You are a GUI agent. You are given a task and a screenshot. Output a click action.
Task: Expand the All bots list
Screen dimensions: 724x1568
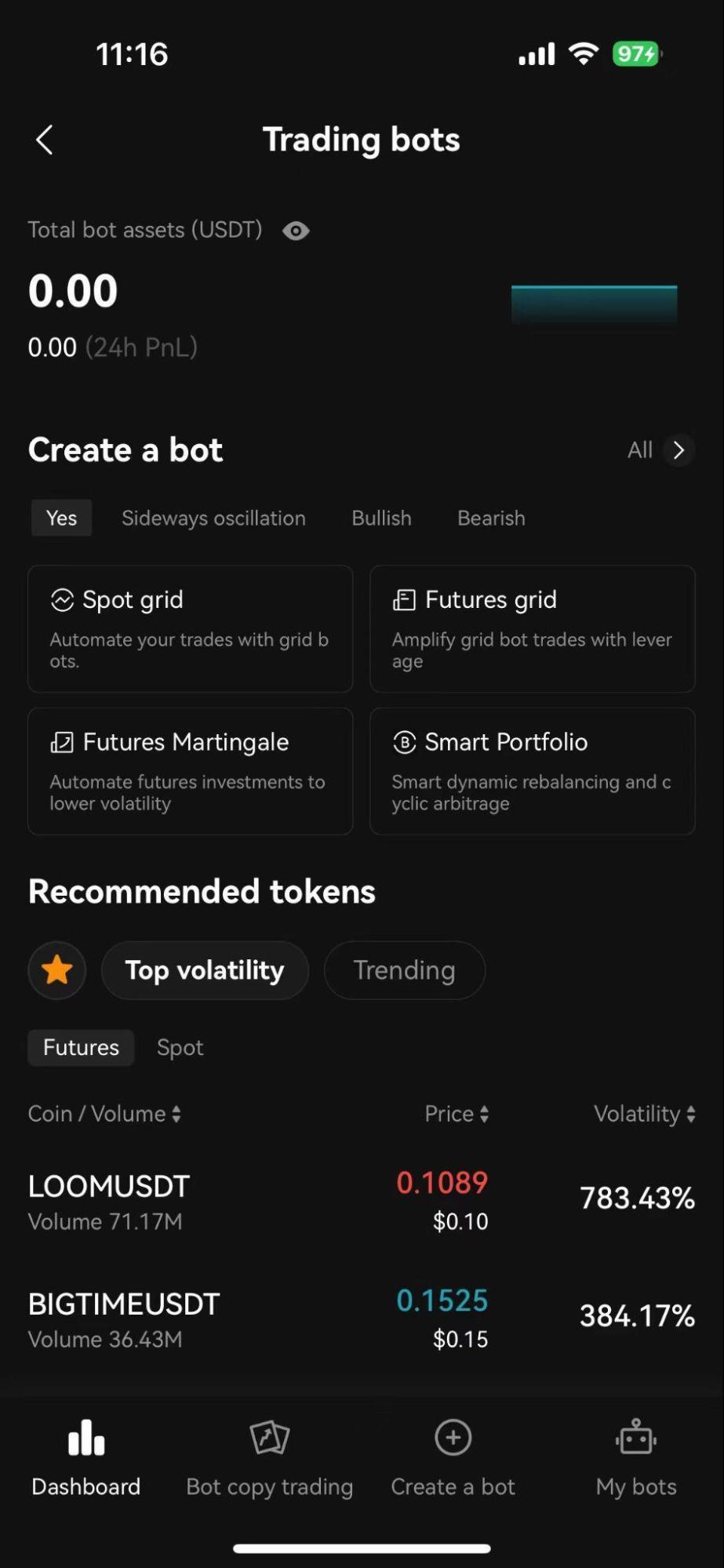(x=659, y=449)
